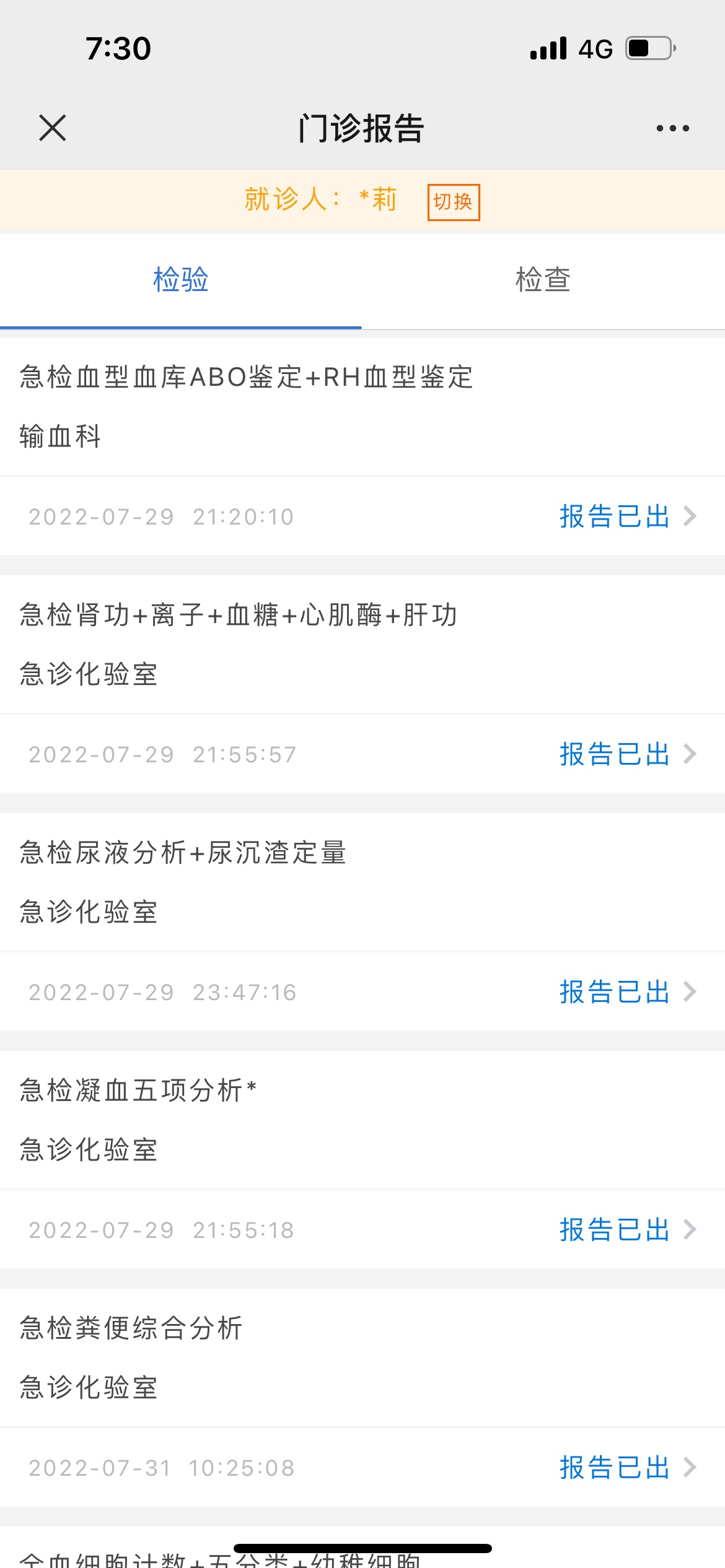
Task: Switch to the 检查 tab
Action: (x=543, y=280)
